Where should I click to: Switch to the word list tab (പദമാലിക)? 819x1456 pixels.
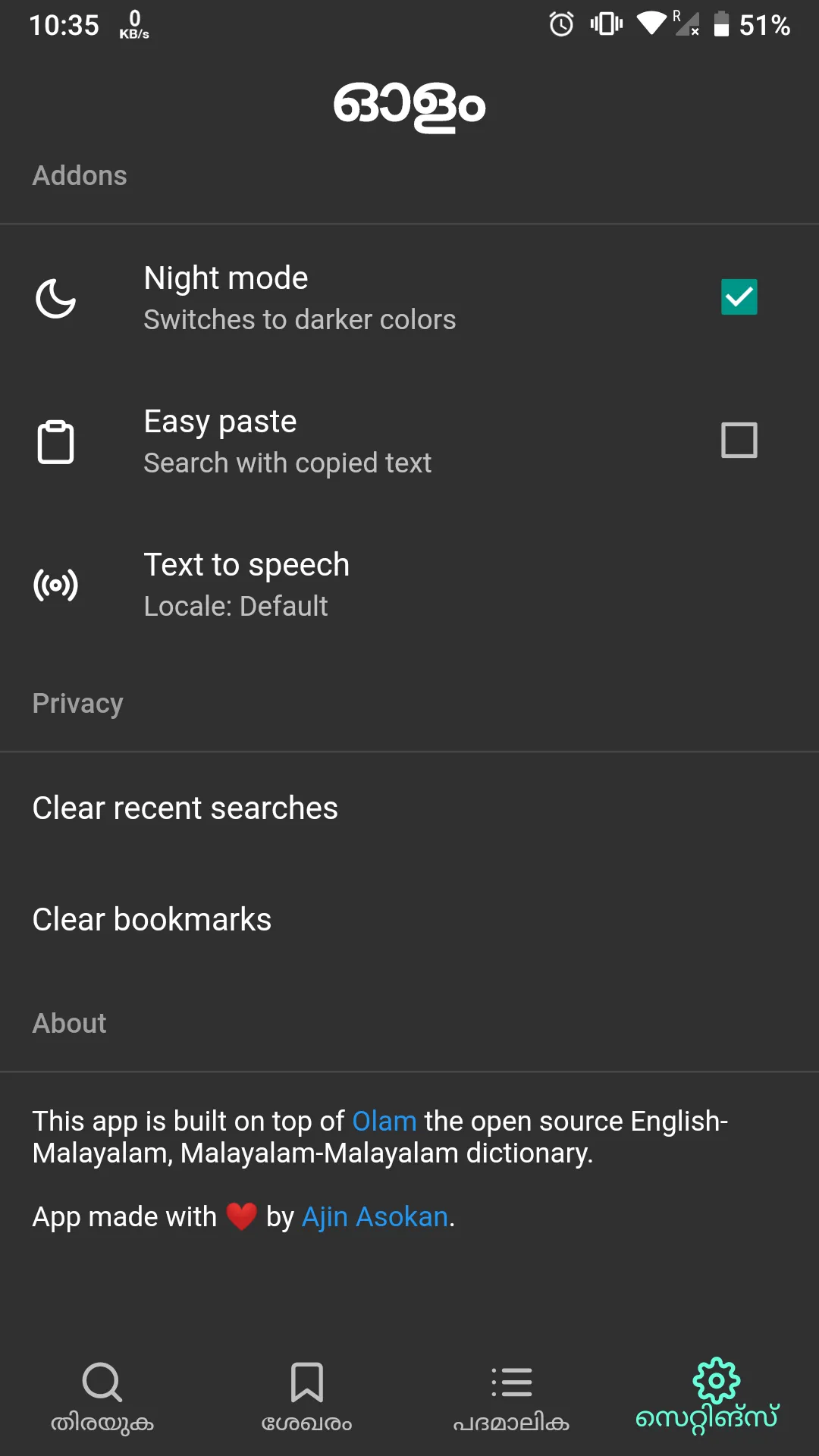(512, 1395)
